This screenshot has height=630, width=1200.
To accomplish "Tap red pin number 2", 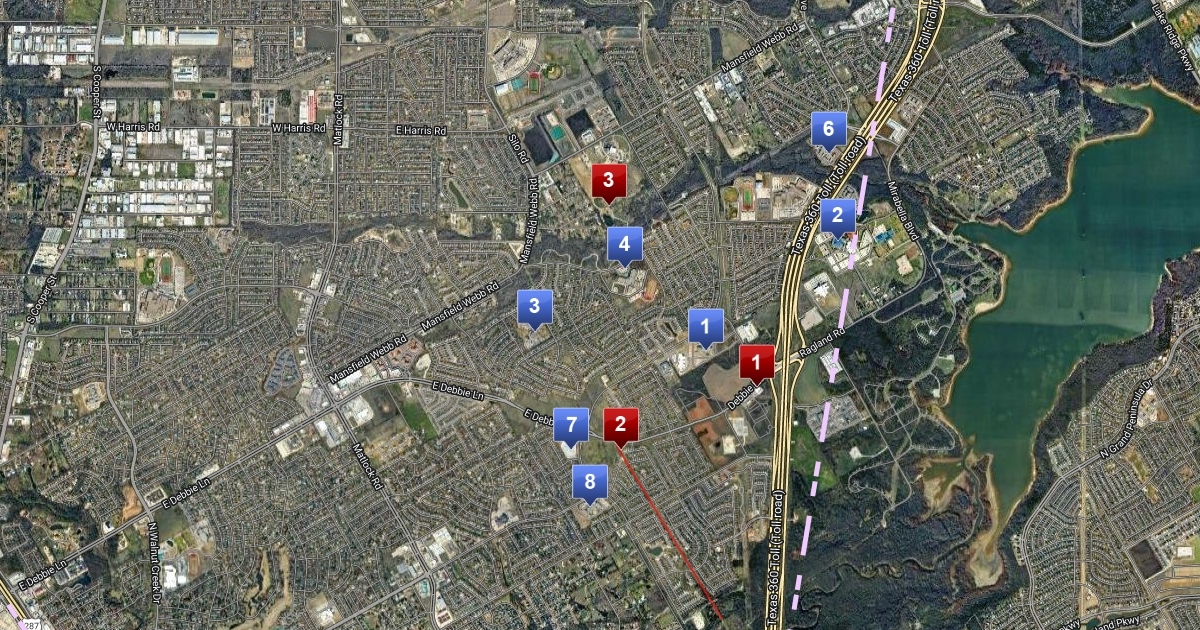I will point(620,424).
